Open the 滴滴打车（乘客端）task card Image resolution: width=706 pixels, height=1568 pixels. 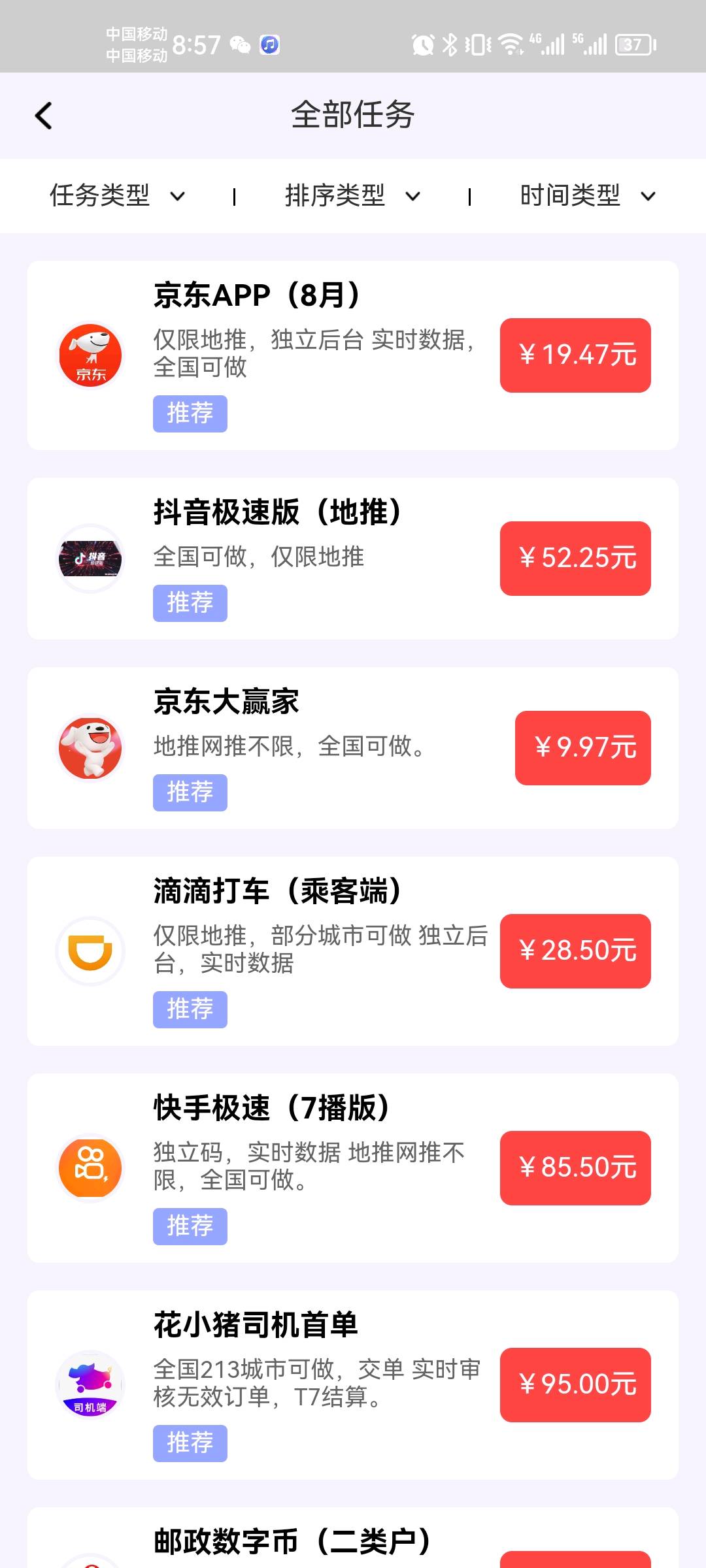pos(353,951)
